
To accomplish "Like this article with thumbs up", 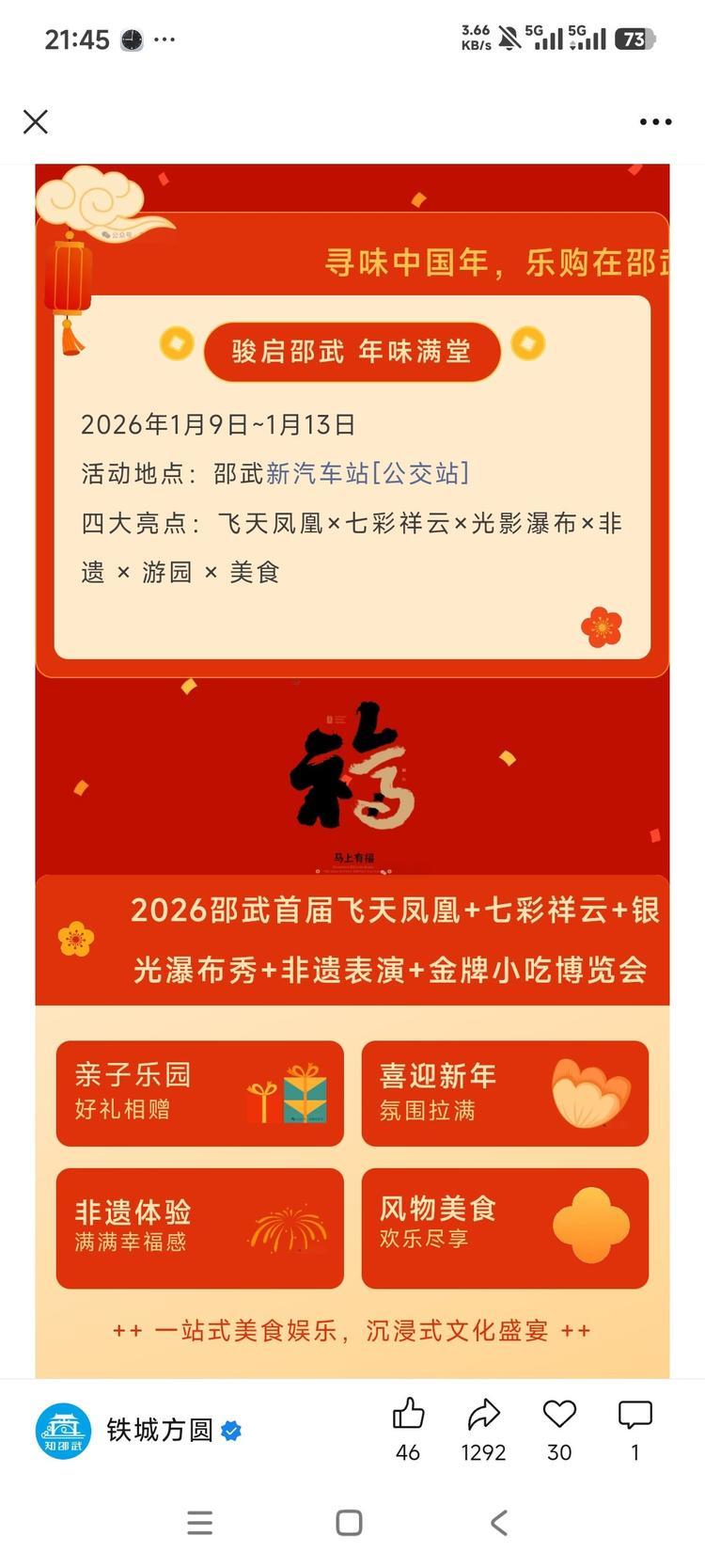I will [408, 1415].
